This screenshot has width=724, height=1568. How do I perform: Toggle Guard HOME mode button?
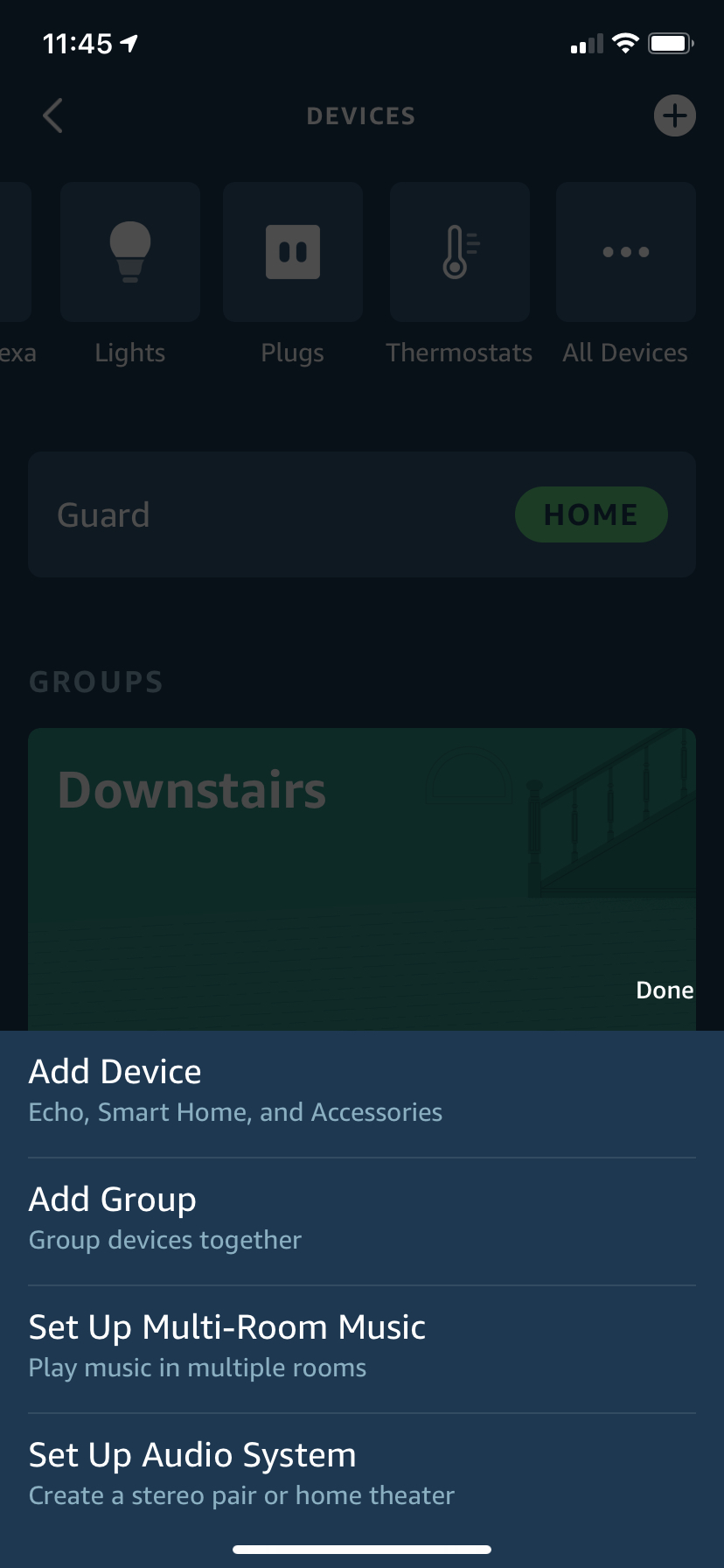(590, 514)
